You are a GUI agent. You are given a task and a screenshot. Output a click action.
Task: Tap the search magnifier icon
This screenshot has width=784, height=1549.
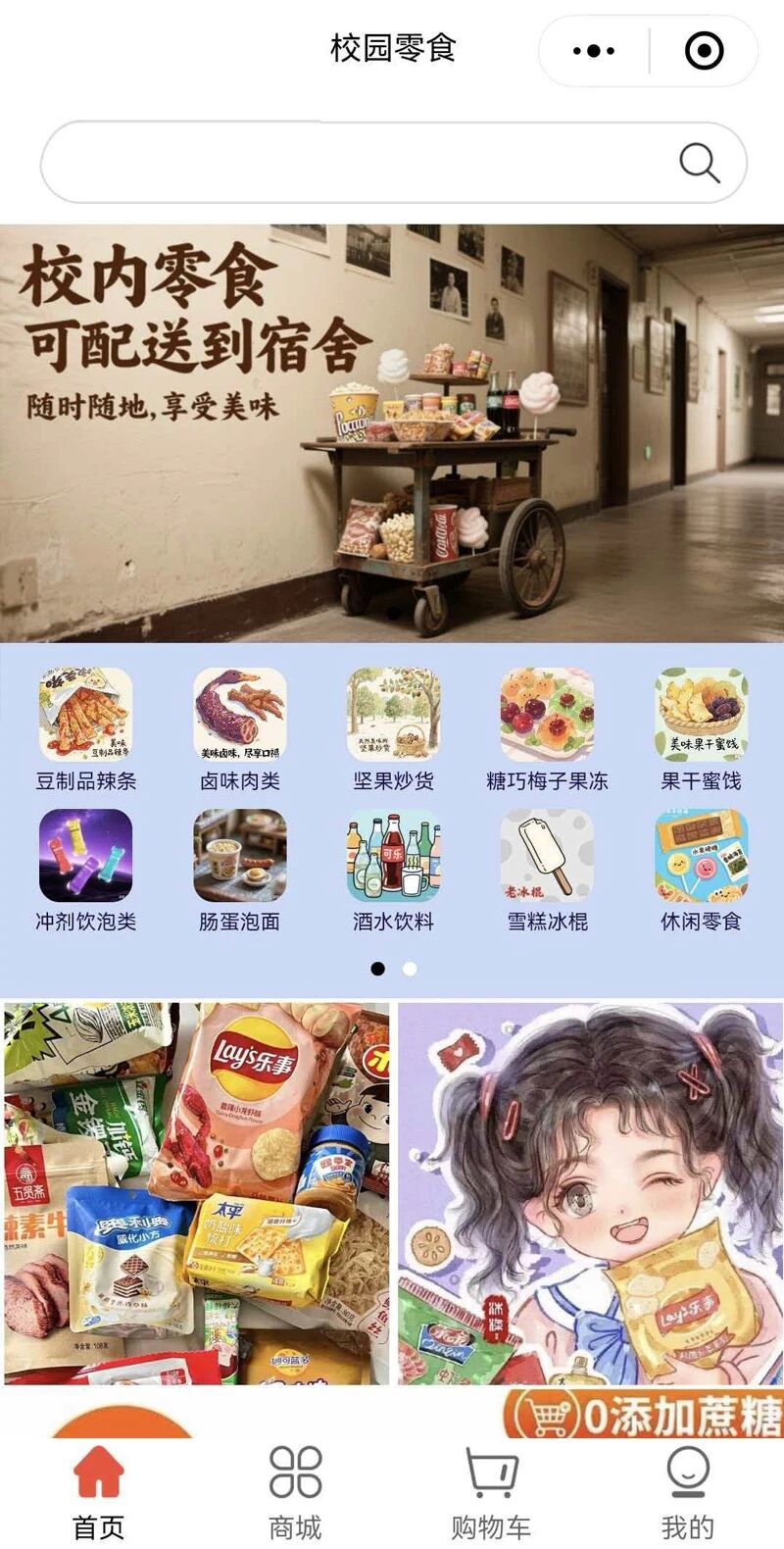[x=700, y=163]
